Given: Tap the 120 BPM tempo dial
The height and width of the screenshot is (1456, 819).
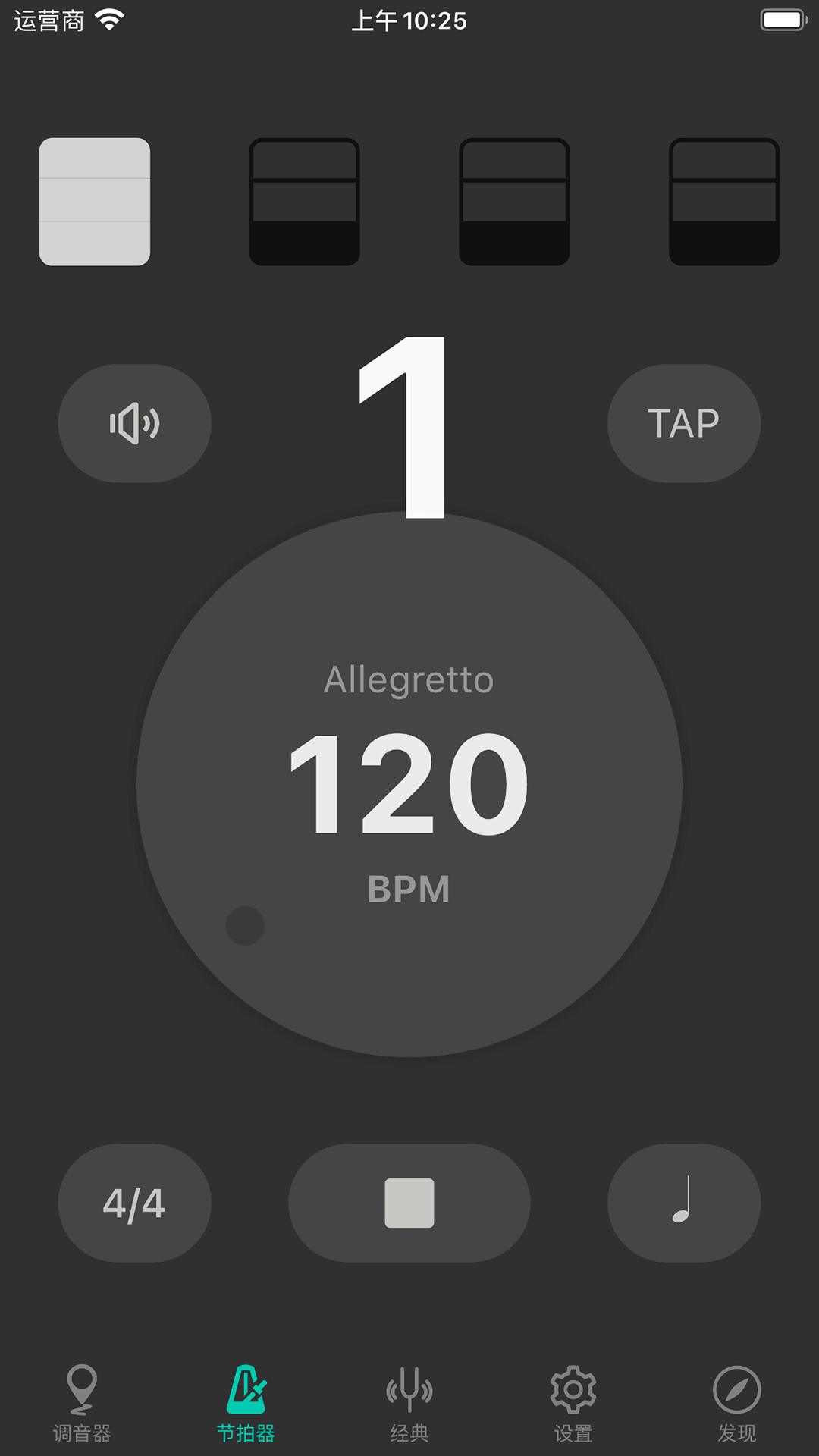Looking at the screenshot, I should click(409, 783).
